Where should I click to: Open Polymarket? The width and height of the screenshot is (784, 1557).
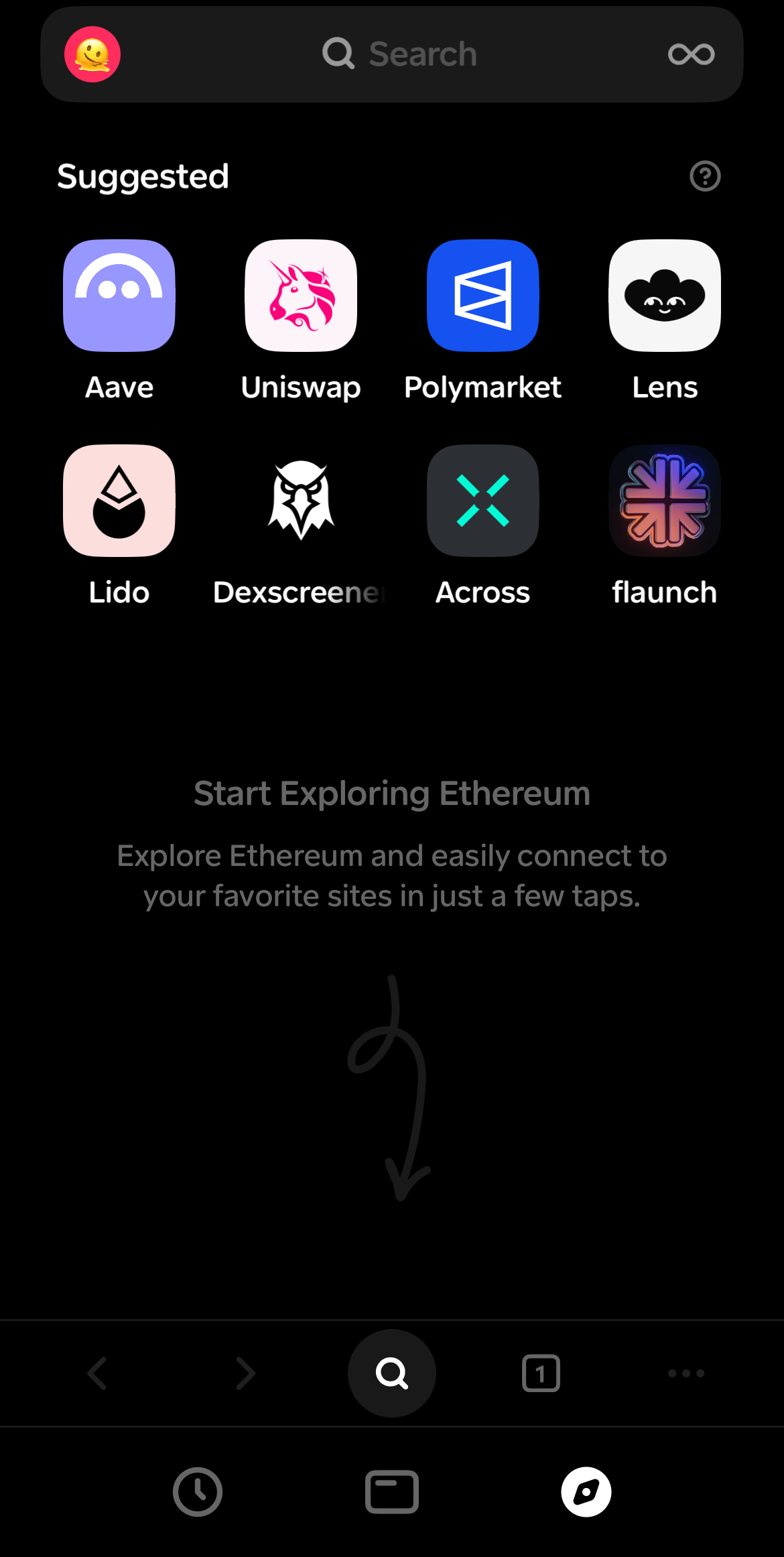pyautogui.click(x=482, y=296)
